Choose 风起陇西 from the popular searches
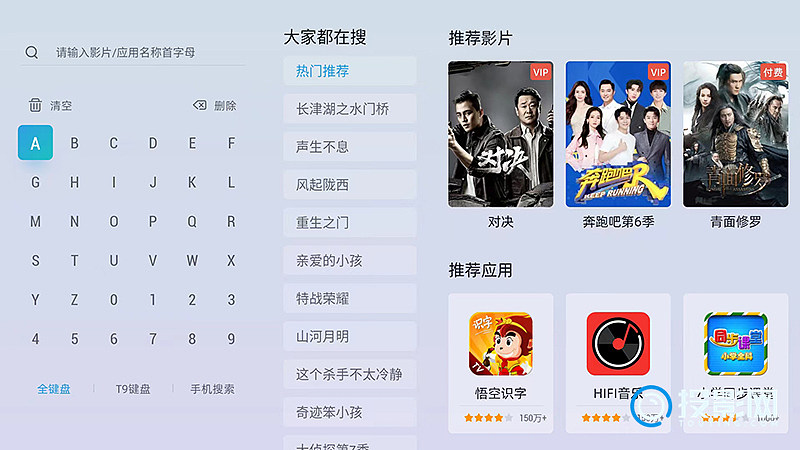The image size is (800, 450). click(x=349, y=185)
